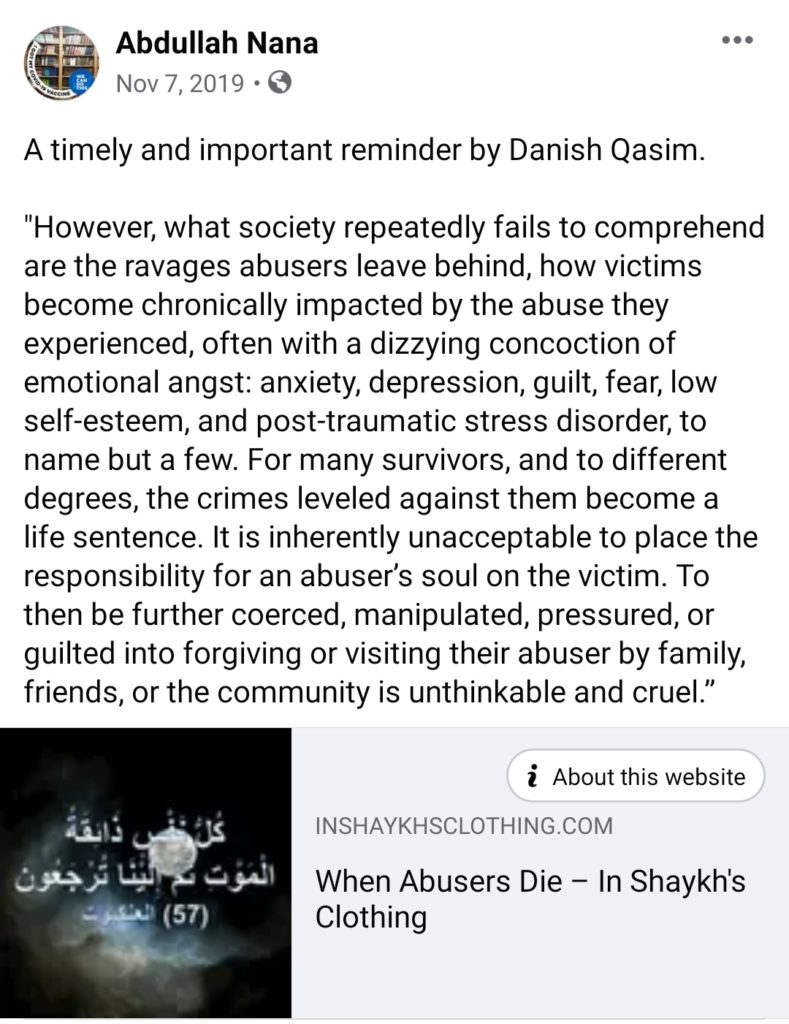Open the article preview thumbnail

146,872
